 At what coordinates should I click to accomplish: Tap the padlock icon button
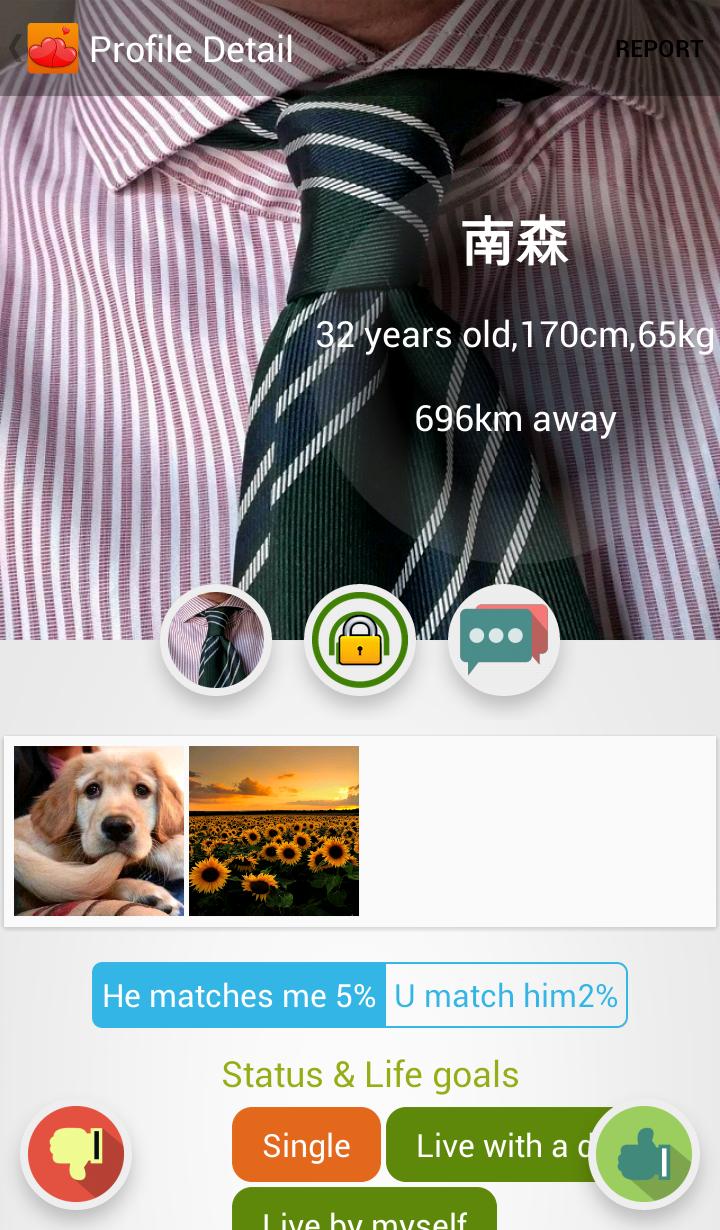coord(360,640)
